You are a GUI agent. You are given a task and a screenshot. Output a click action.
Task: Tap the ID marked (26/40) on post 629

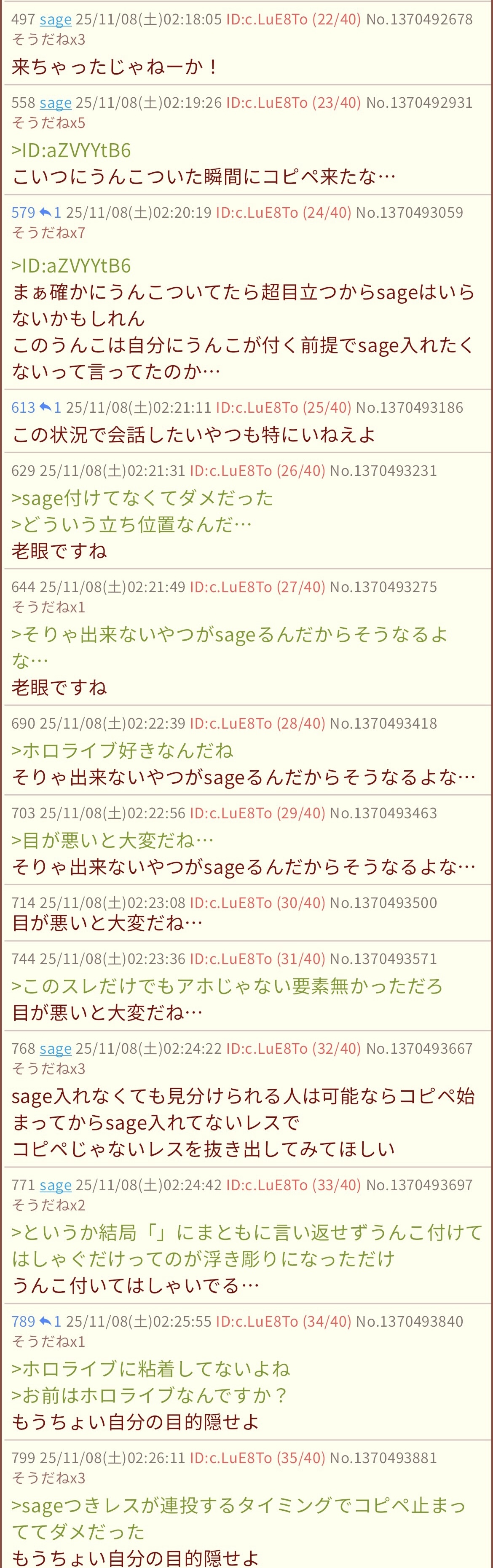[257, 470]
